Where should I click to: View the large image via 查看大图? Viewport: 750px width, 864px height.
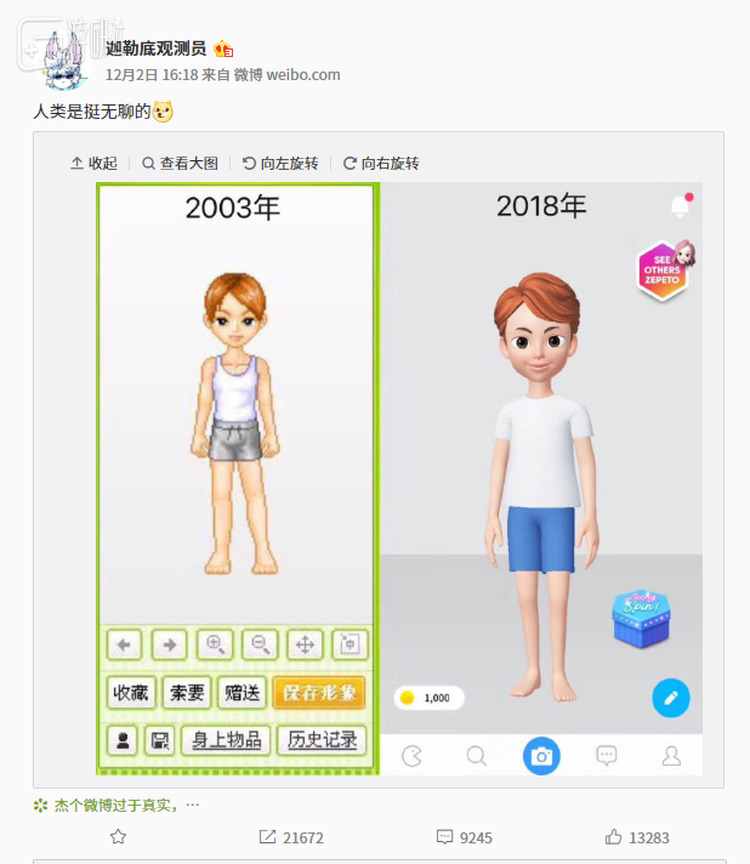coord(180,163)
